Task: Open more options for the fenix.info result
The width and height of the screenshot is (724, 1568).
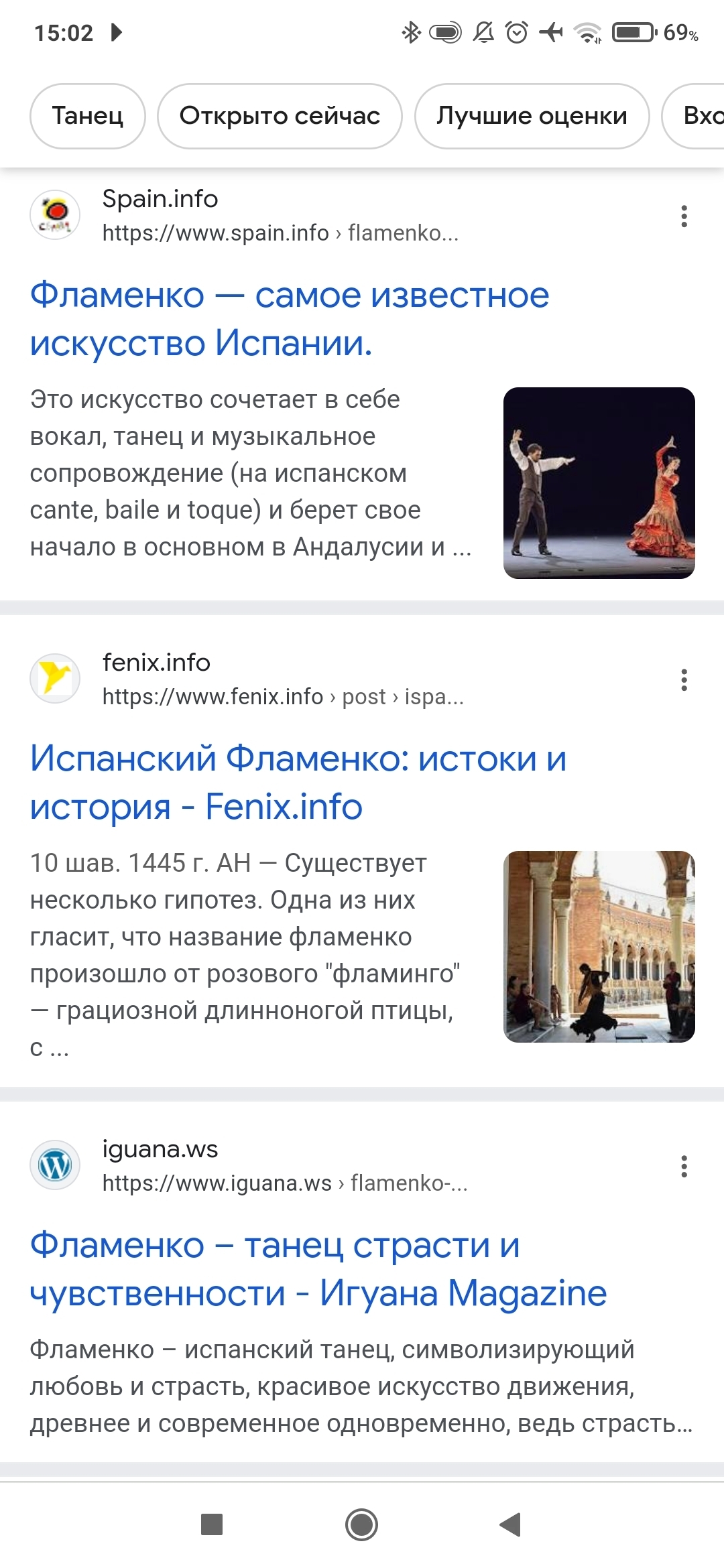Action: click(x=684, y=680)
